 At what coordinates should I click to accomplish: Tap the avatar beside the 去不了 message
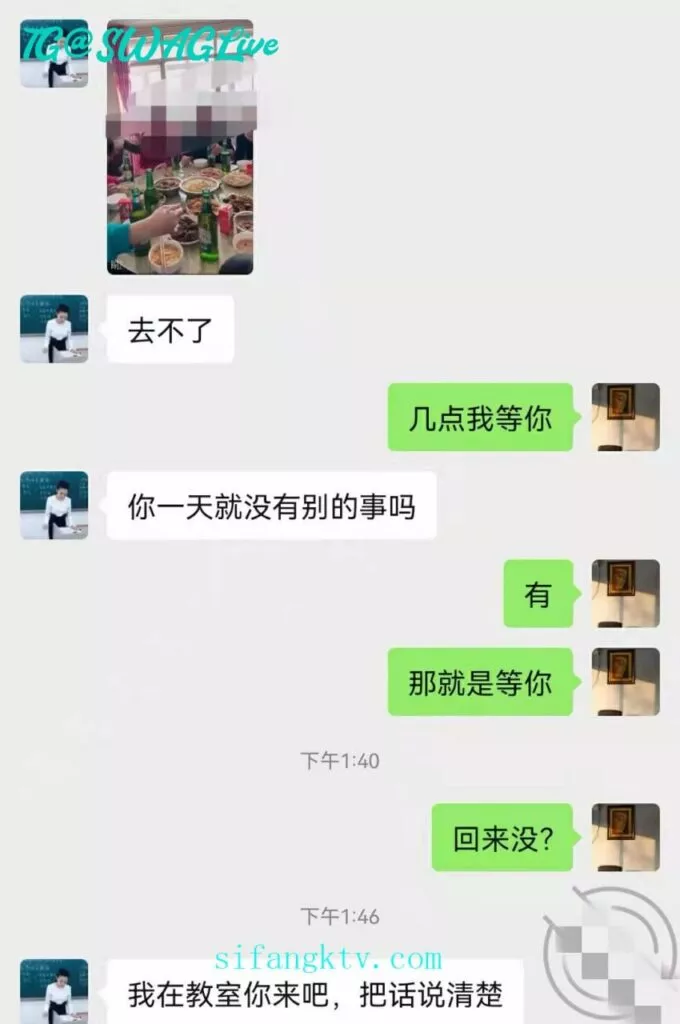click(x=54, y=329)
